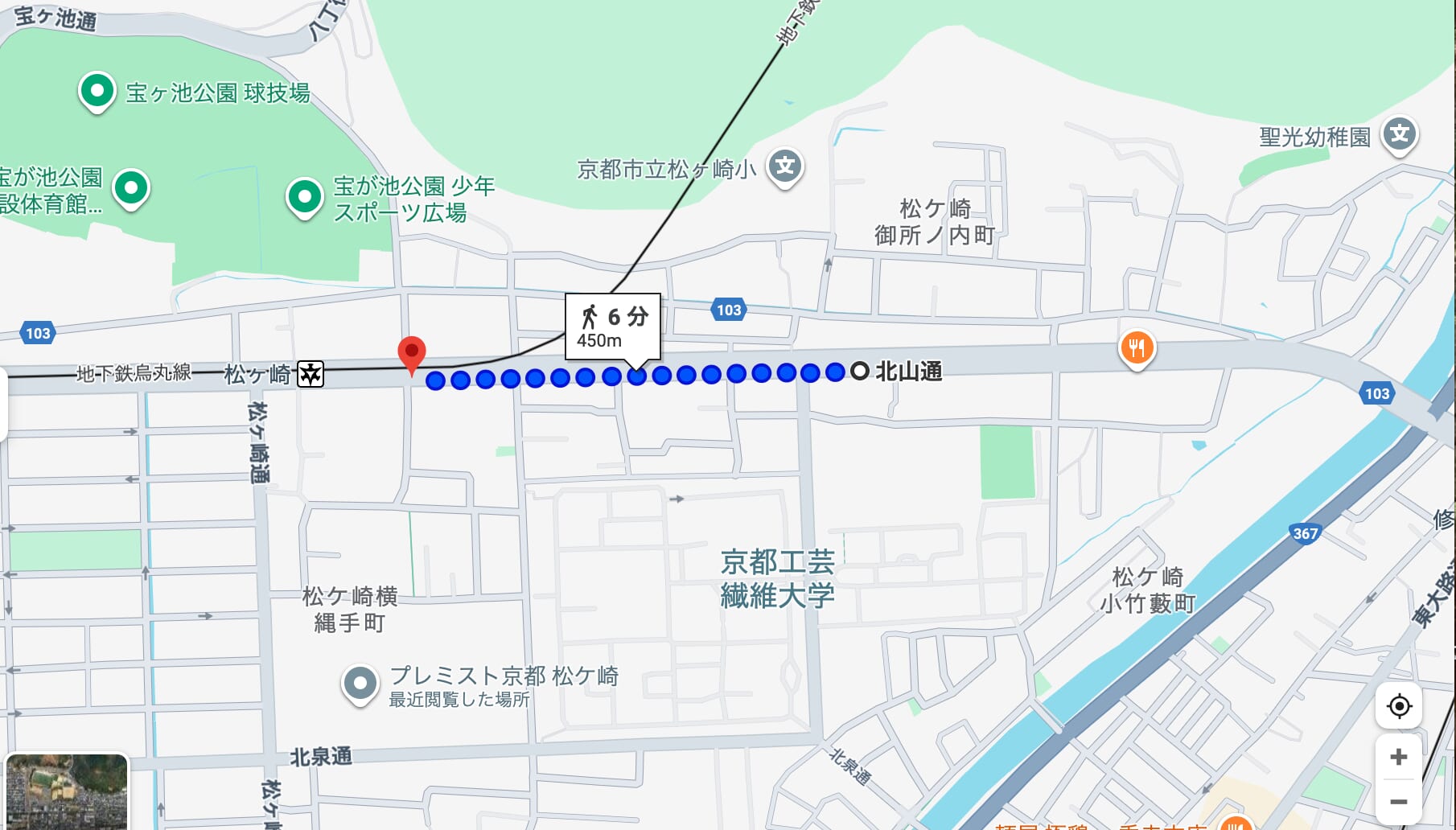Image resolution: width=1456 pixels, height=830 pixels.
Task: Open 宝ヶ池公園 球技場 place marker
Action: point(97,91)
